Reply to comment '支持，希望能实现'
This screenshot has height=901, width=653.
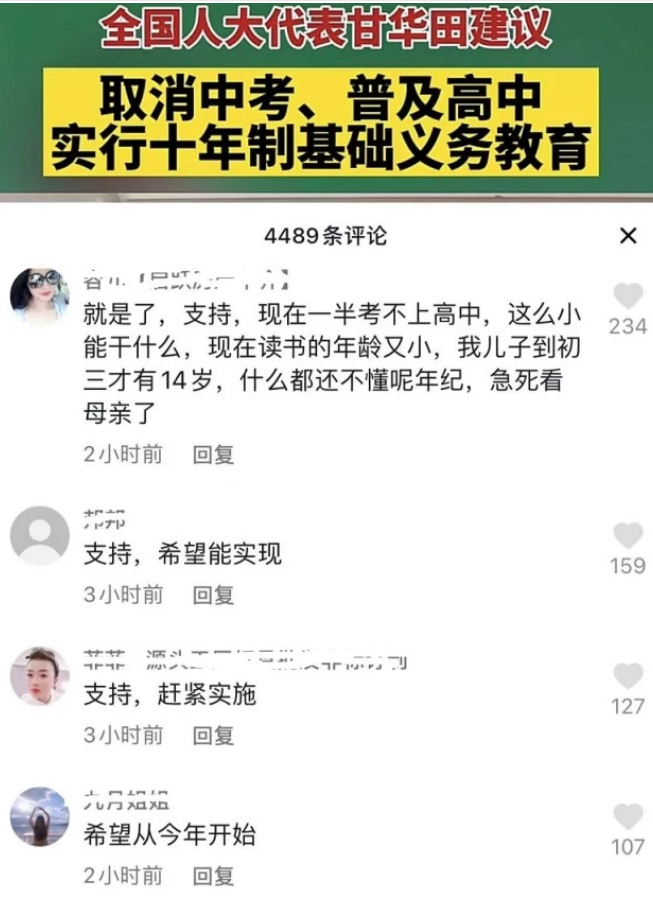click(x=213, y=595)
